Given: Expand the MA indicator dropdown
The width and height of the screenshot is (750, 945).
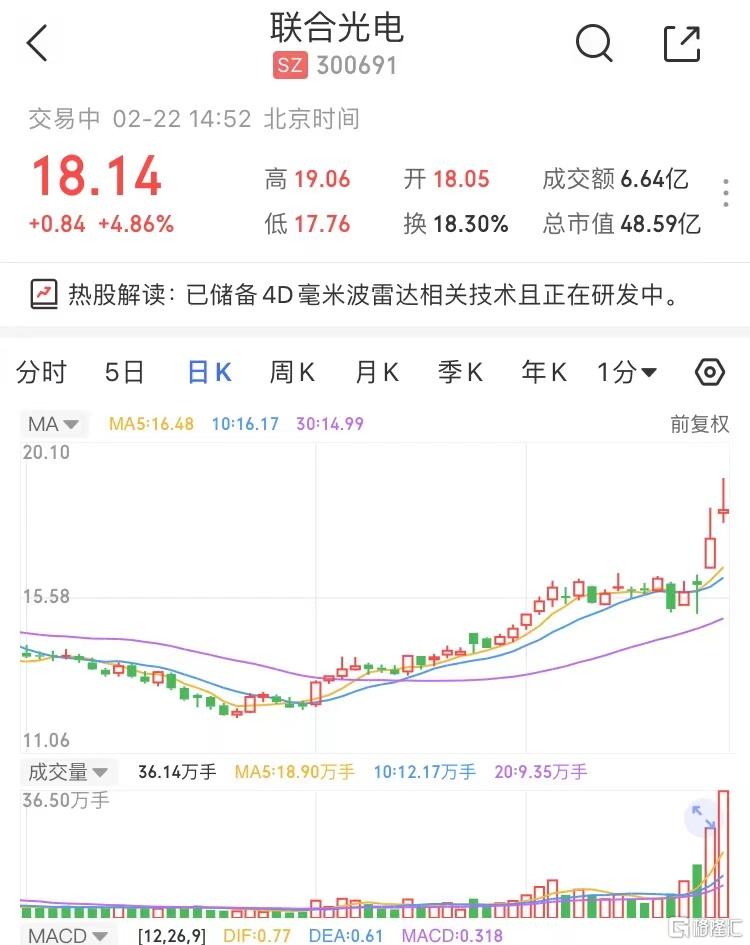Looking at the screenshot, I should click(x=55, y=424).
